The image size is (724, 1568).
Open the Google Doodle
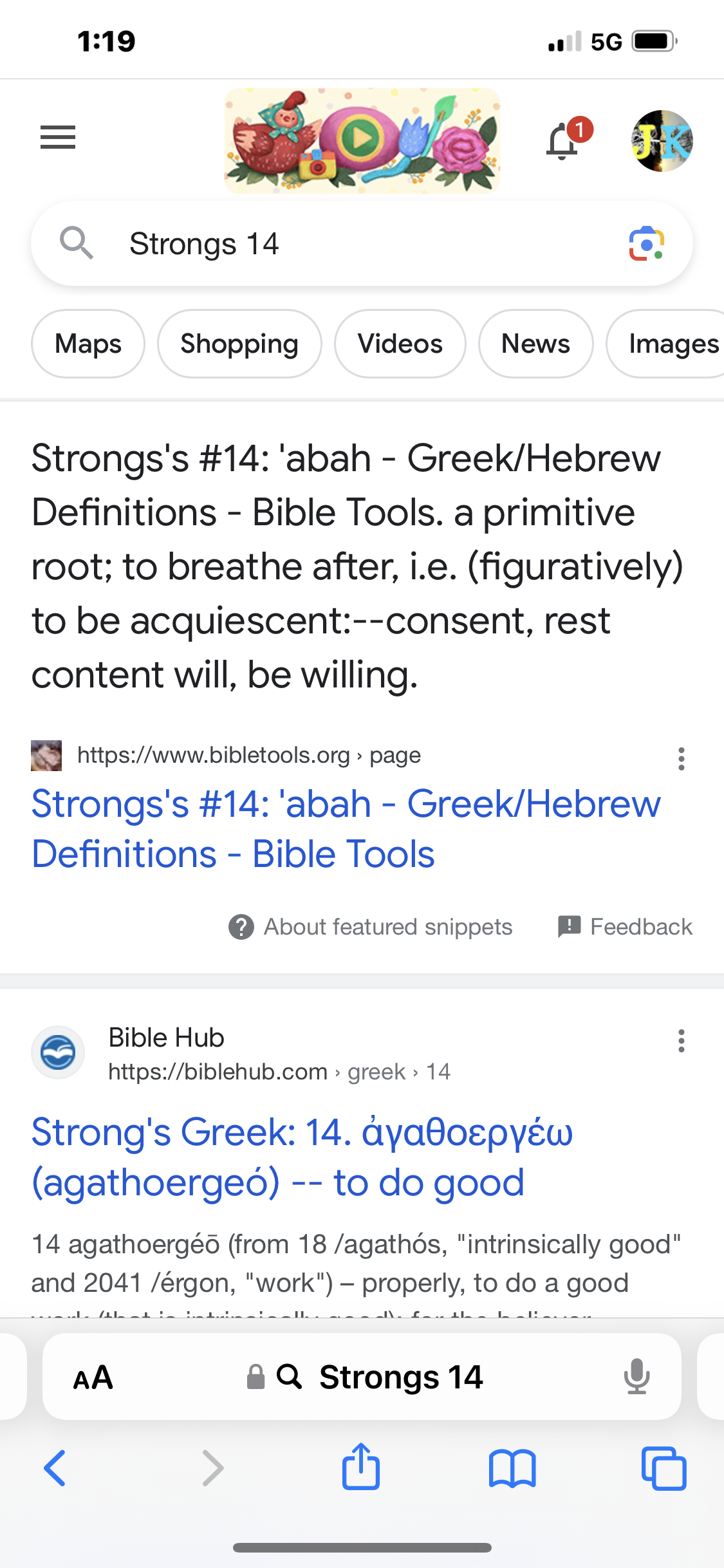(x=362, y=140)
